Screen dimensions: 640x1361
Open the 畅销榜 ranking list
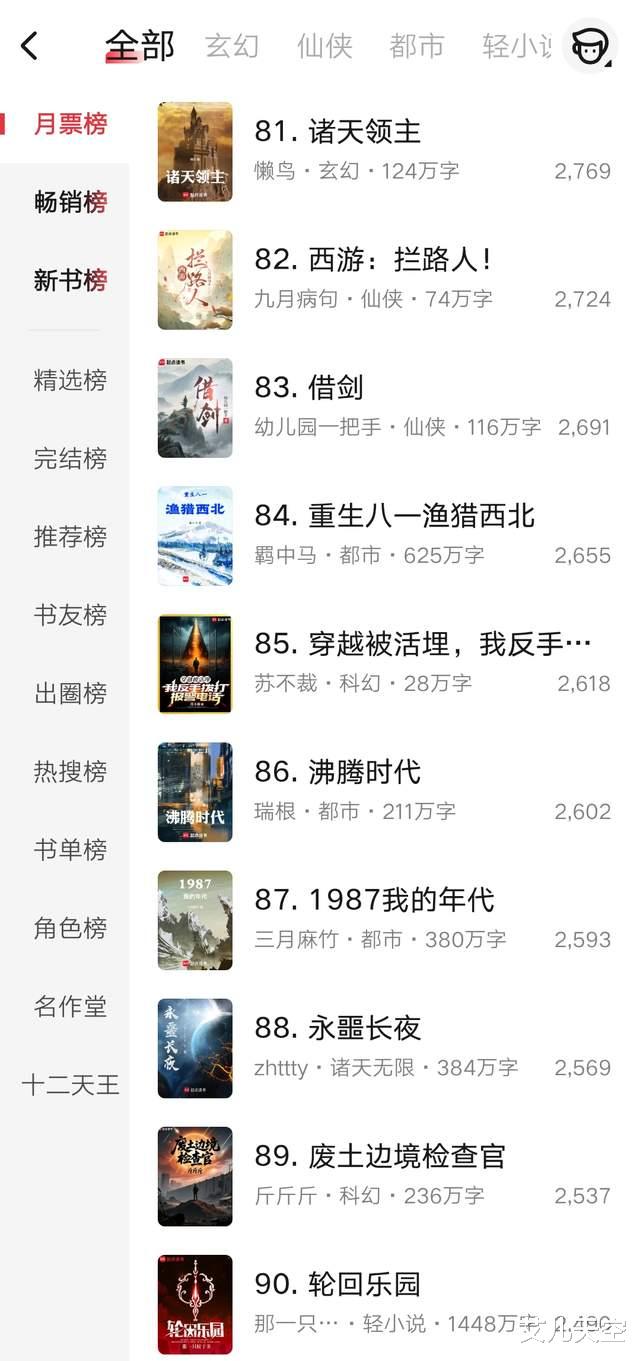tap(70, 202)
